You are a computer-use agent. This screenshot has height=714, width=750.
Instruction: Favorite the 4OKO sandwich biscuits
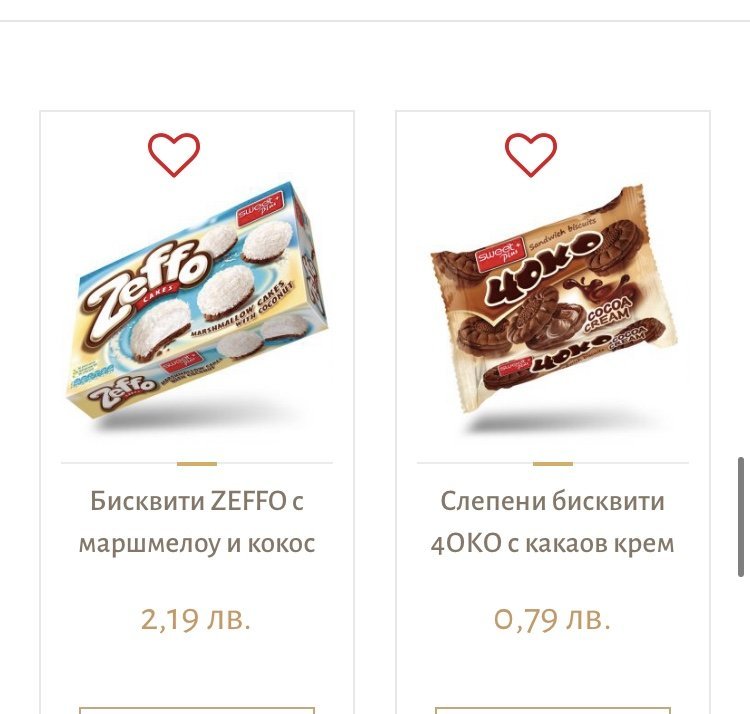[x=530, y=155]
